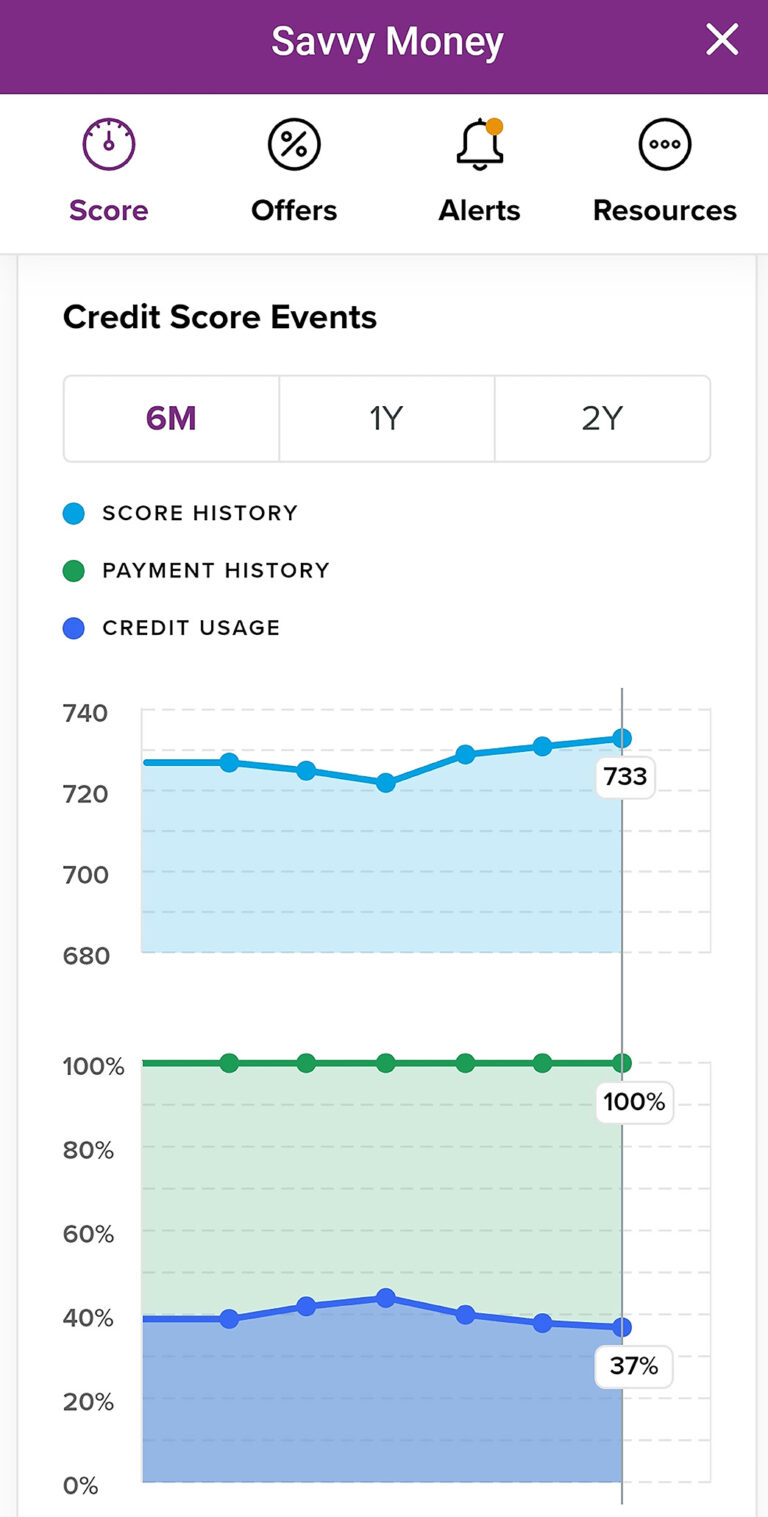The image size is (768, 1517).
Task: Select the 6M time range
Action: [171, 418]
